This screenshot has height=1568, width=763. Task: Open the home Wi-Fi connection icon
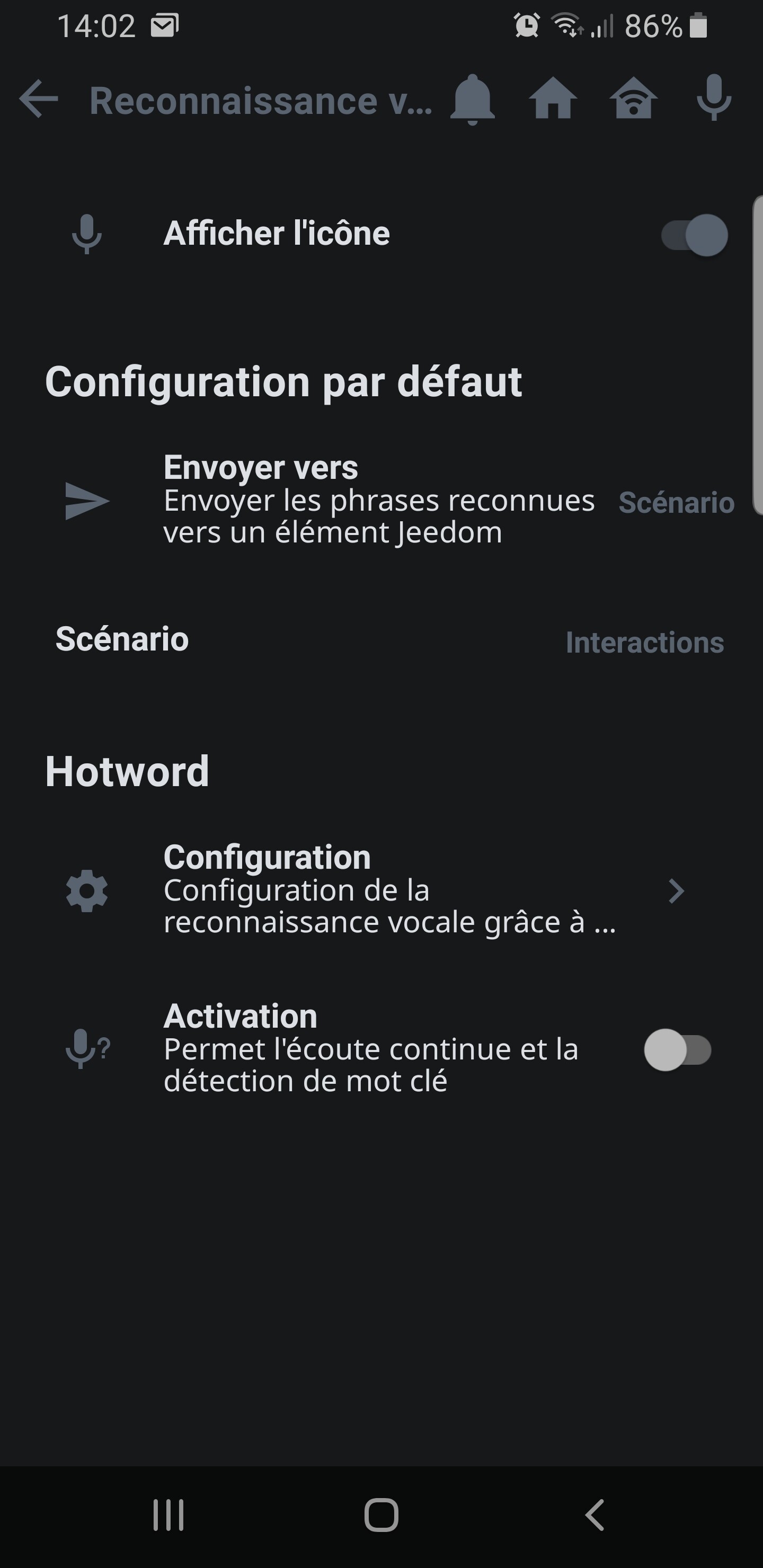pyautogui.click(x=633, y=99)
